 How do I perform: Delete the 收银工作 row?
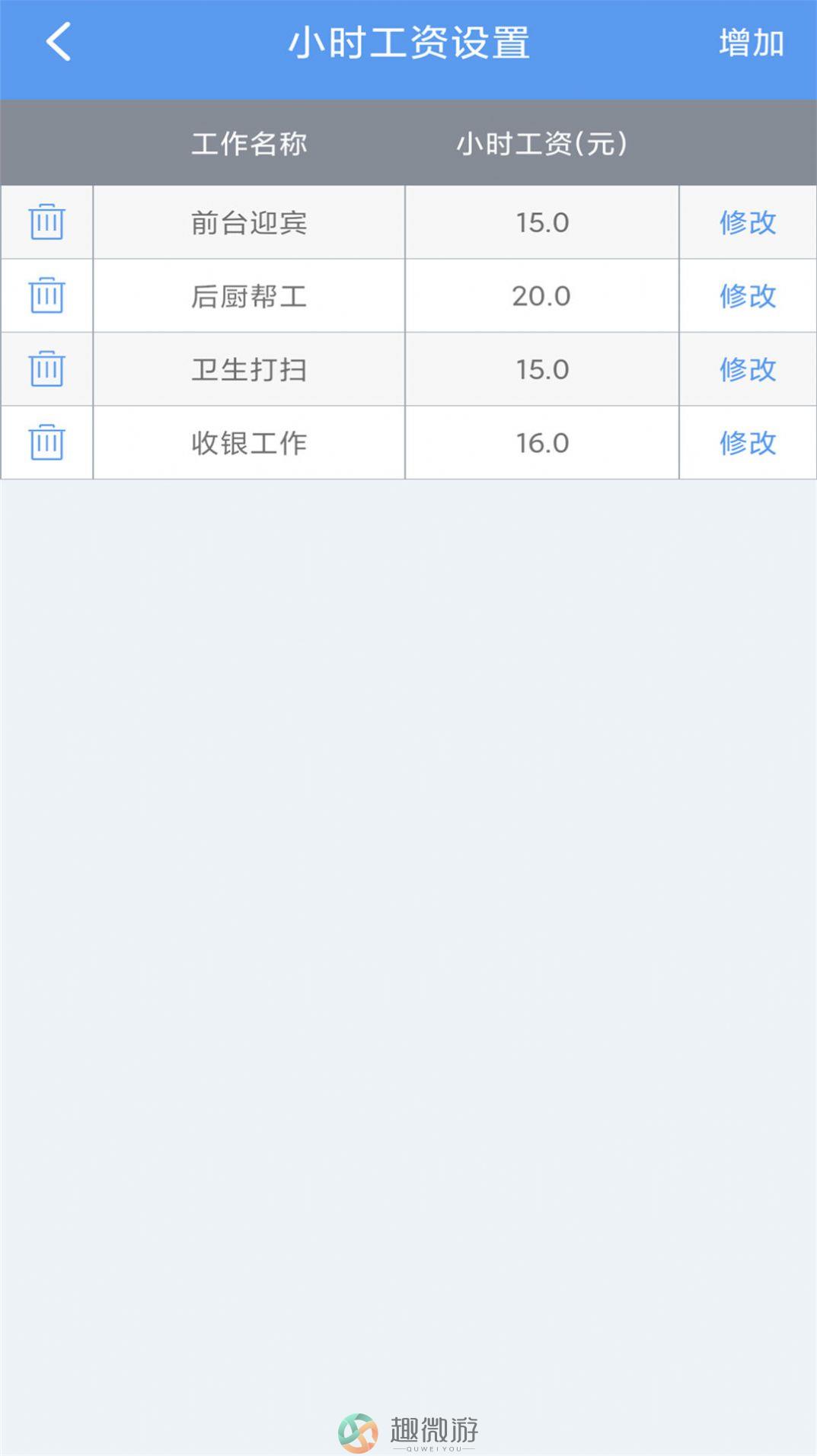pos(46,442)
